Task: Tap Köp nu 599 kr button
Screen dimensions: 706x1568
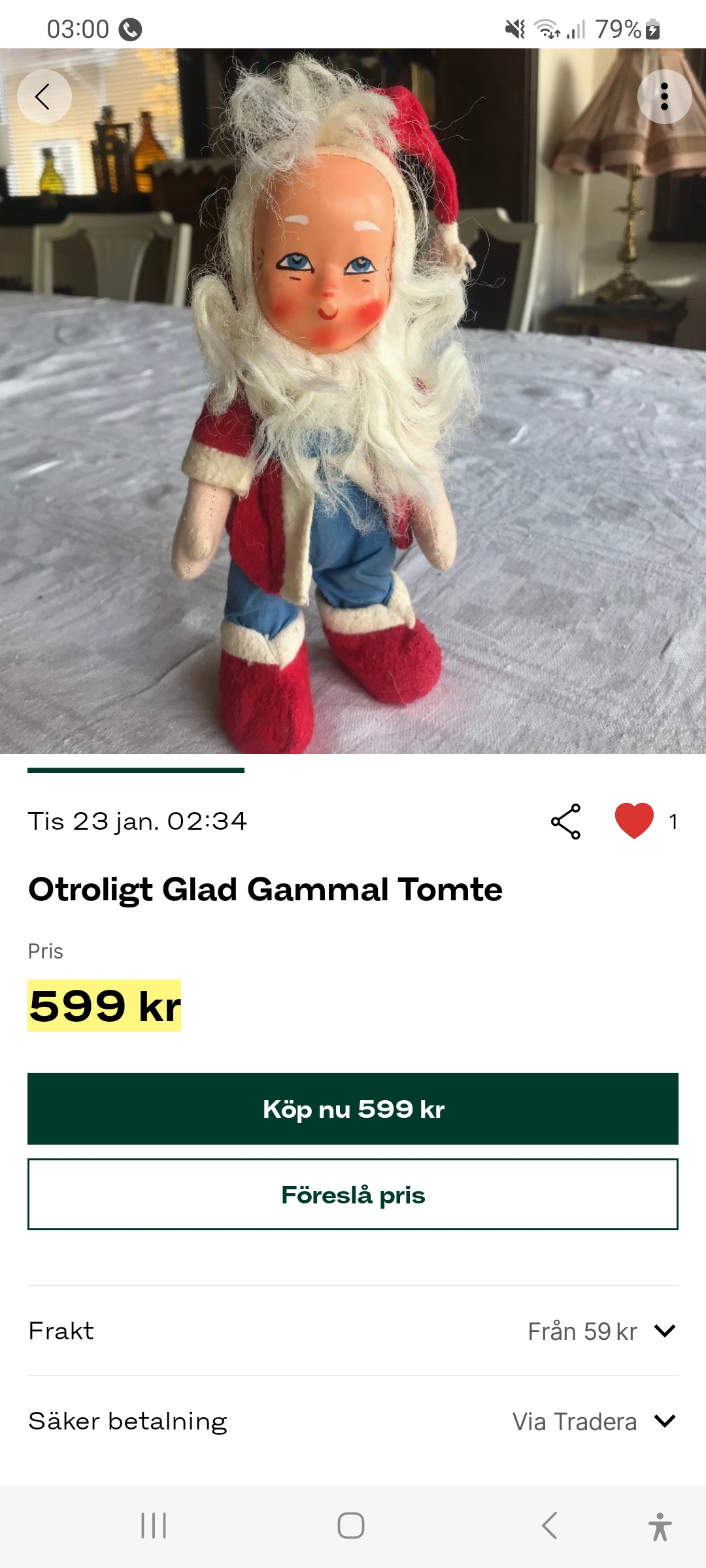Action: pyautogui.click(x=353, y=1109)
